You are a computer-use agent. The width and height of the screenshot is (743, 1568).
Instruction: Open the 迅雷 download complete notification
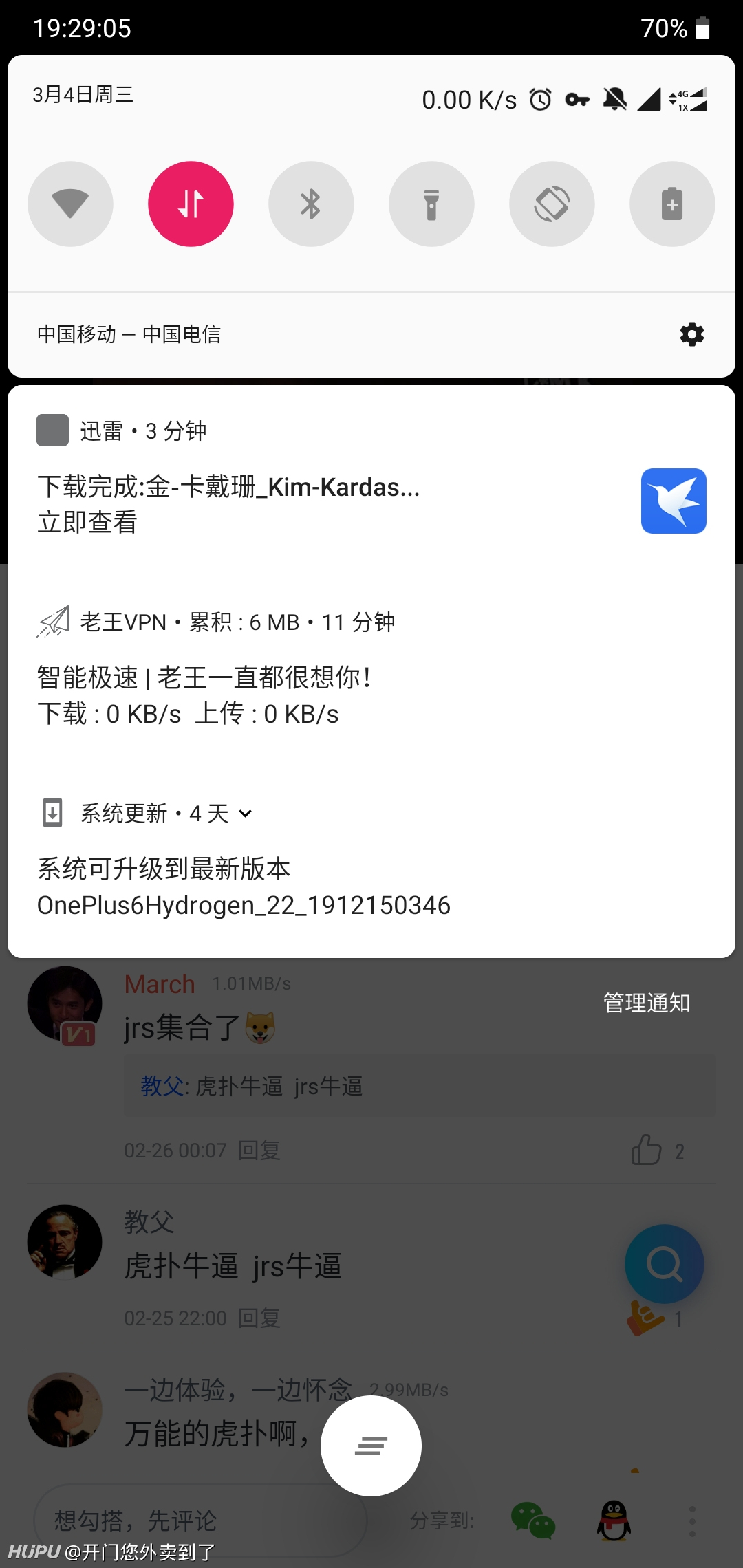pyautogui.click(x=371, y=481)
